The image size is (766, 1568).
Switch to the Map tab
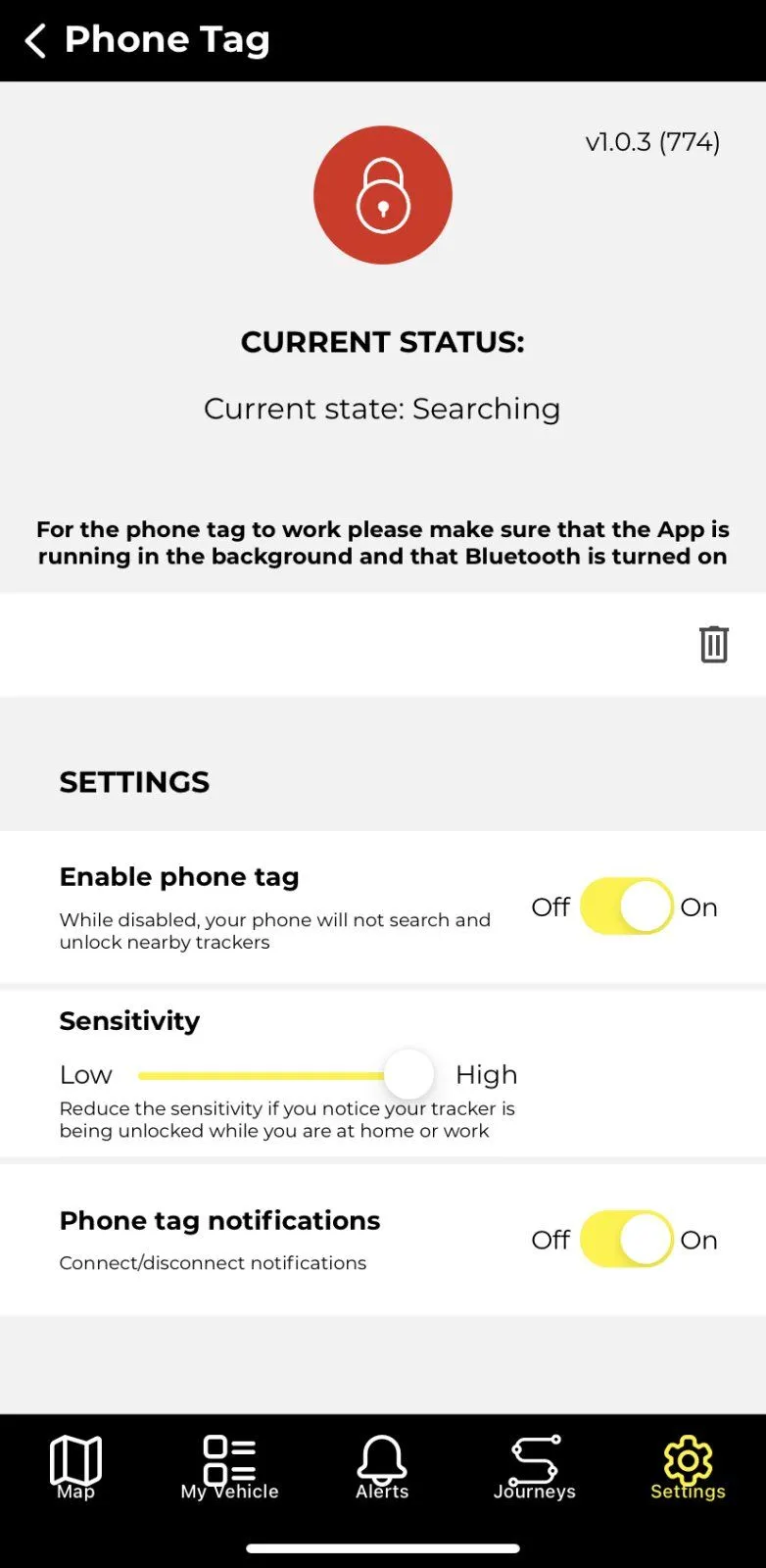click(x=75, y=1467)
